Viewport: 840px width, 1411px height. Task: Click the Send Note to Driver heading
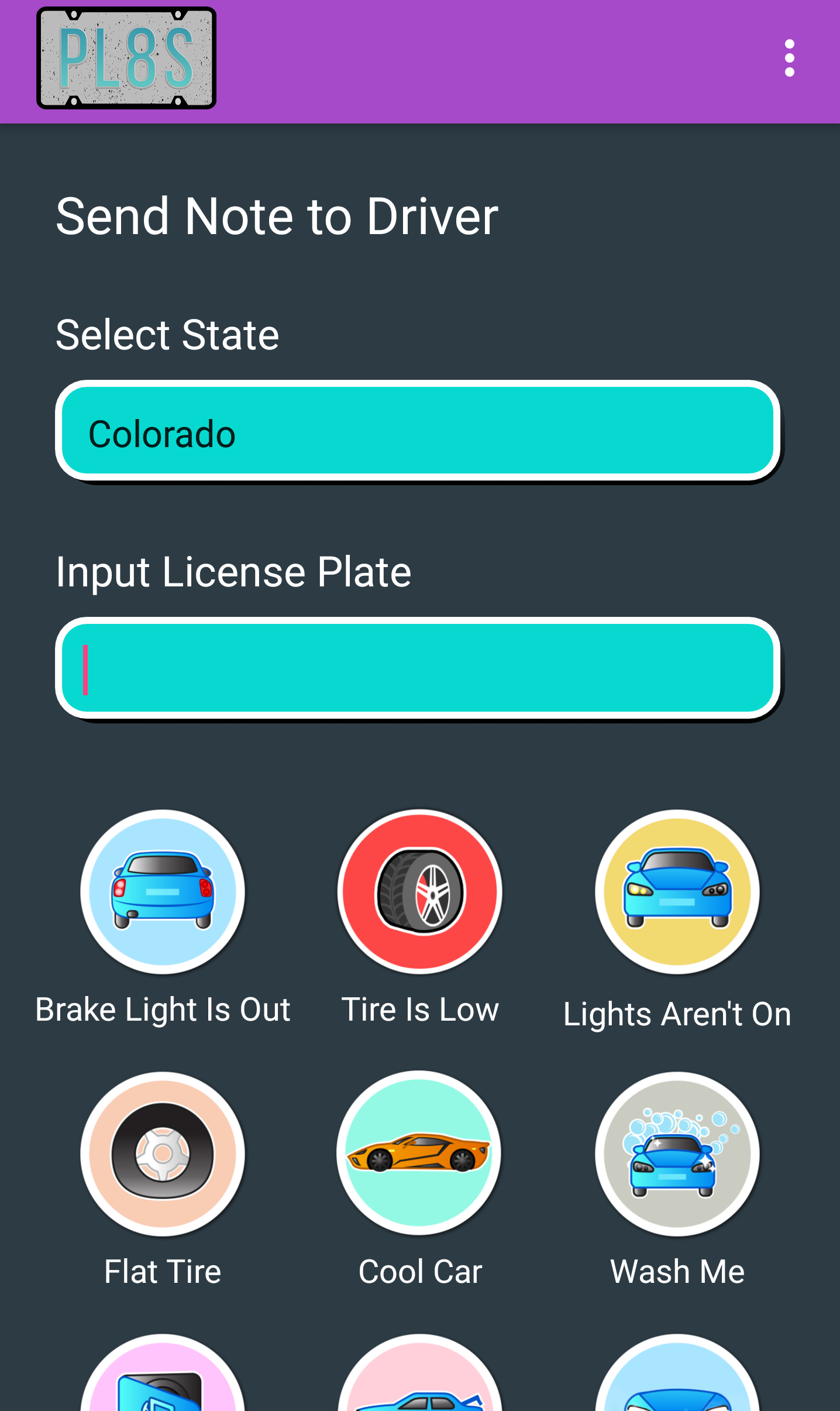point(276,215)
